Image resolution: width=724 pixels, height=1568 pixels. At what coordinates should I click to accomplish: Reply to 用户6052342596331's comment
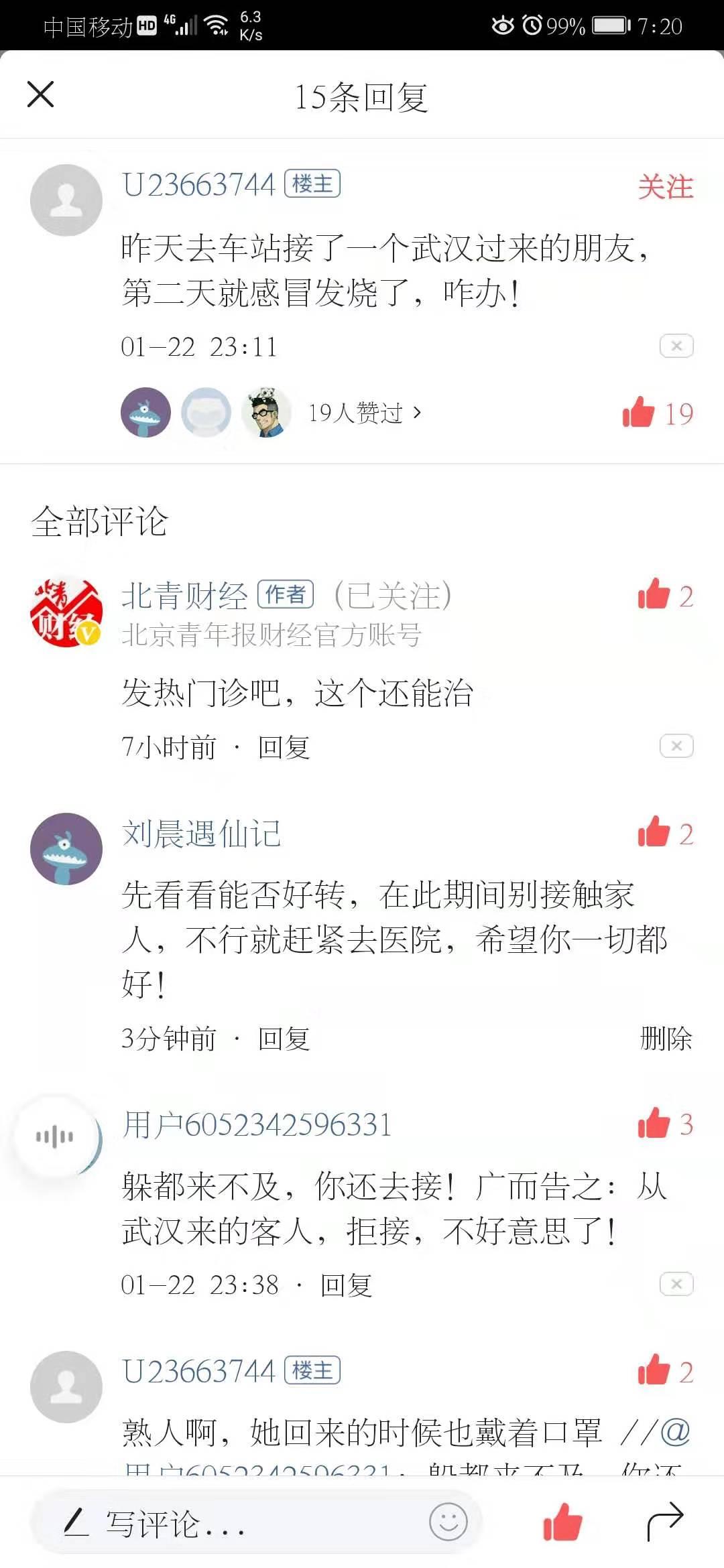[346, 1285]
